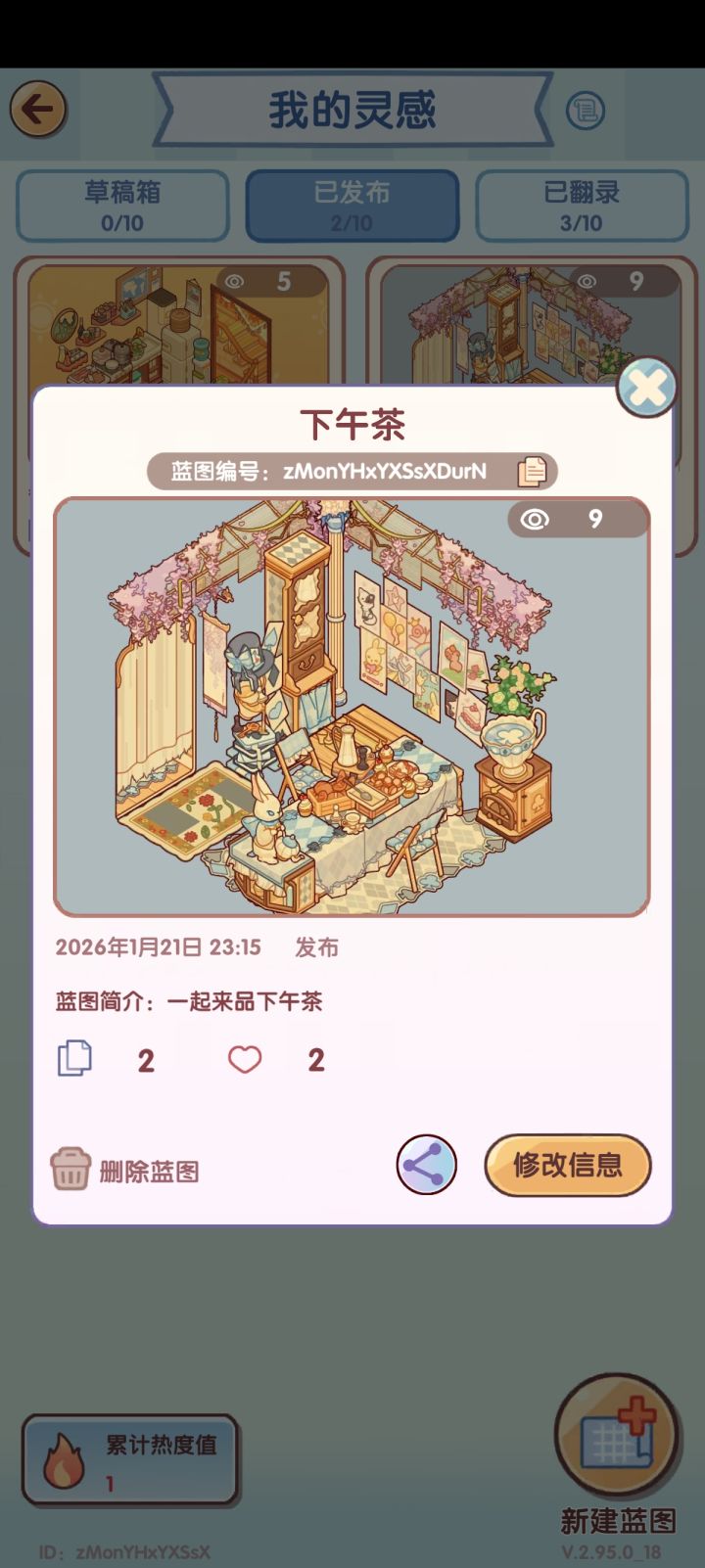Image resolution: width=705 pixels, height=1568 pixels.
Task: Tap the heart icon showing 2 likes
Action: pyautogui.click(x=244, y=1059)
